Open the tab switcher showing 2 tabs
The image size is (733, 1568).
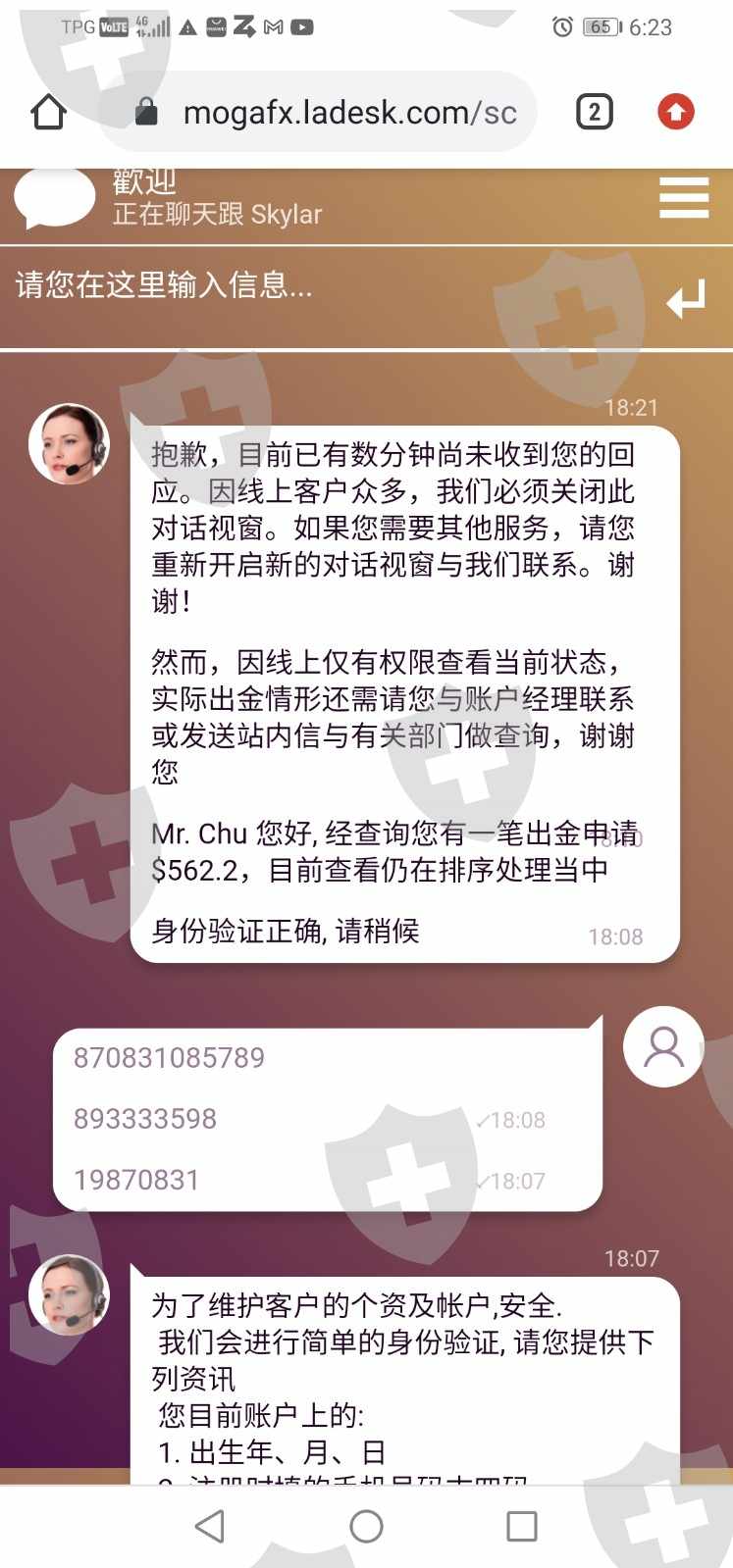594,112
